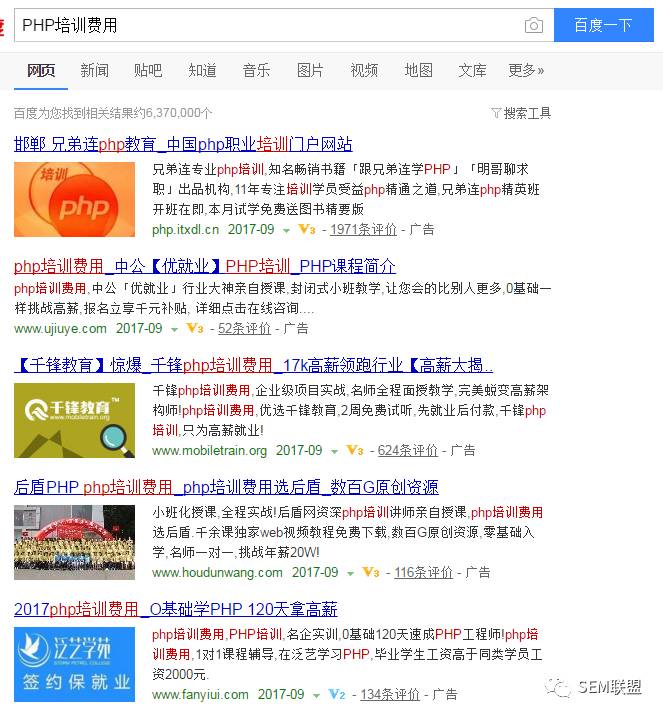Tap the 百度一下 search button
This screenshot has width=663, height=717.
(603, 25)
